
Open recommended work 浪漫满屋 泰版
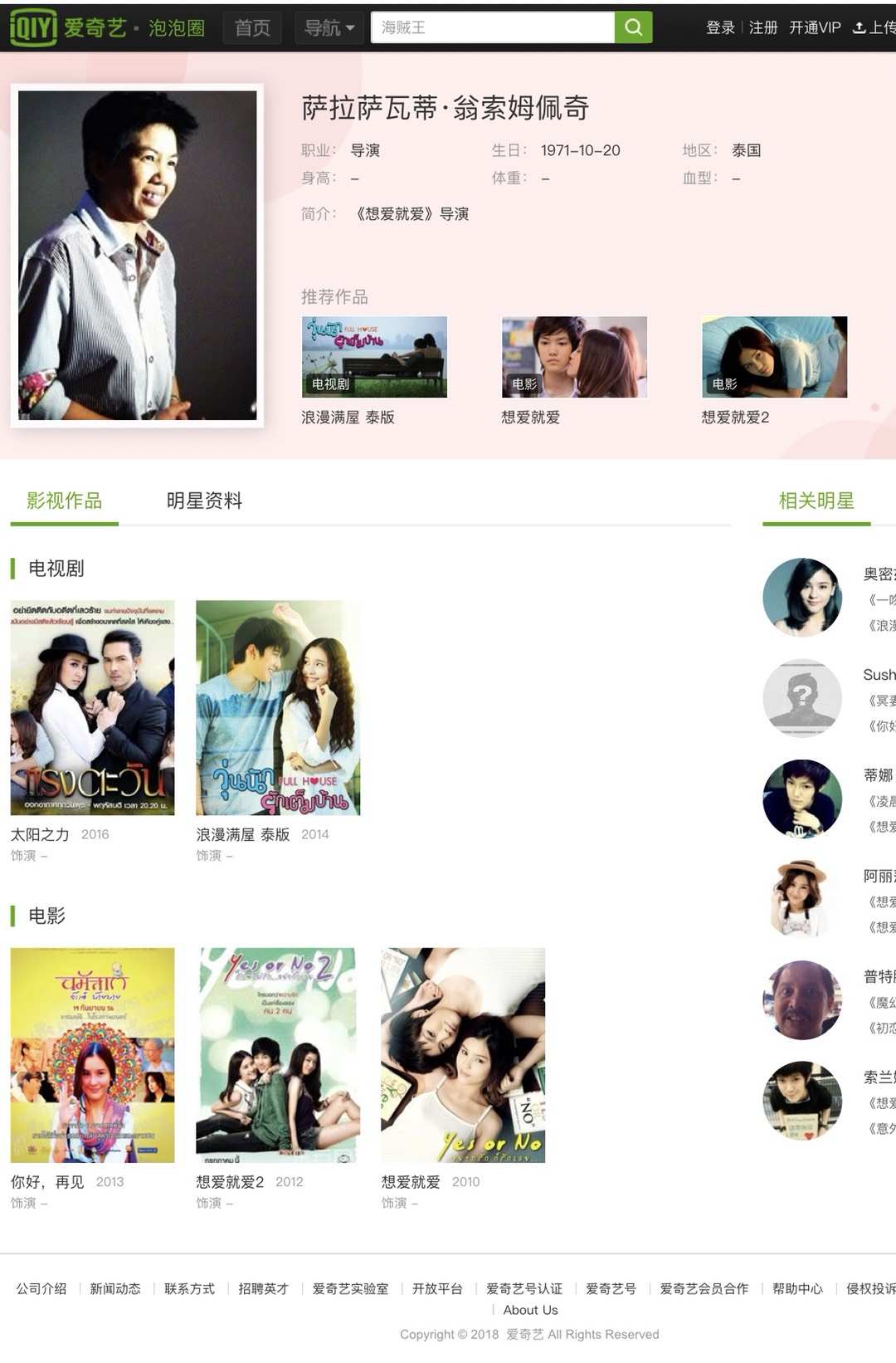[374, 357]
